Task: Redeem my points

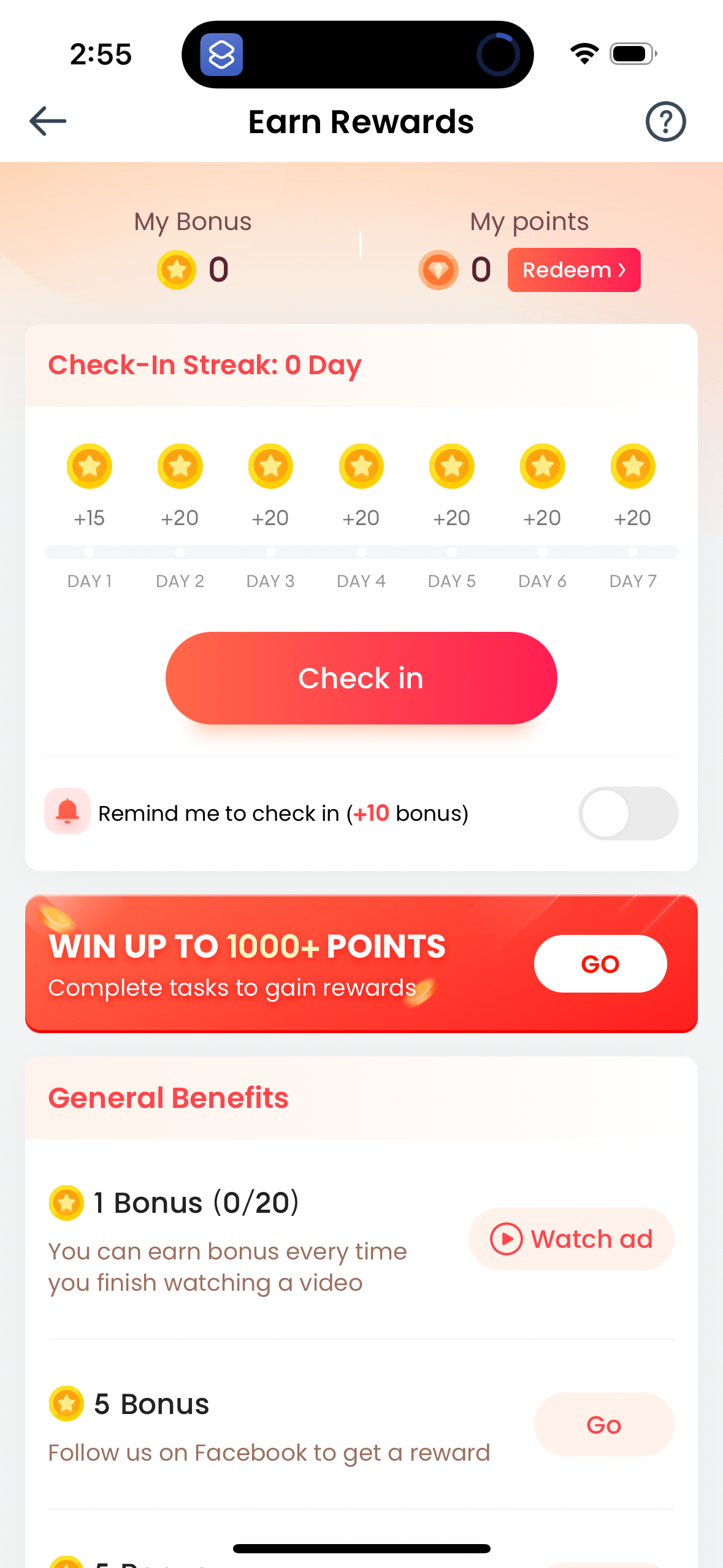Action: point(573,270)
